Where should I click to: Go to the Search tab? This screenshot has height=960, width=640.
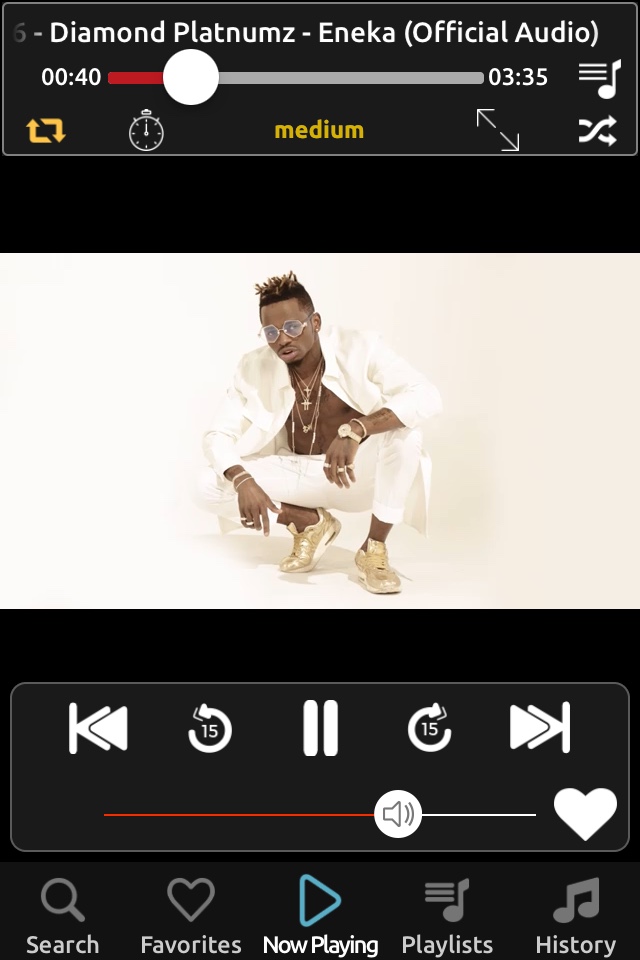pyautogui.click(x=62, y=916)
